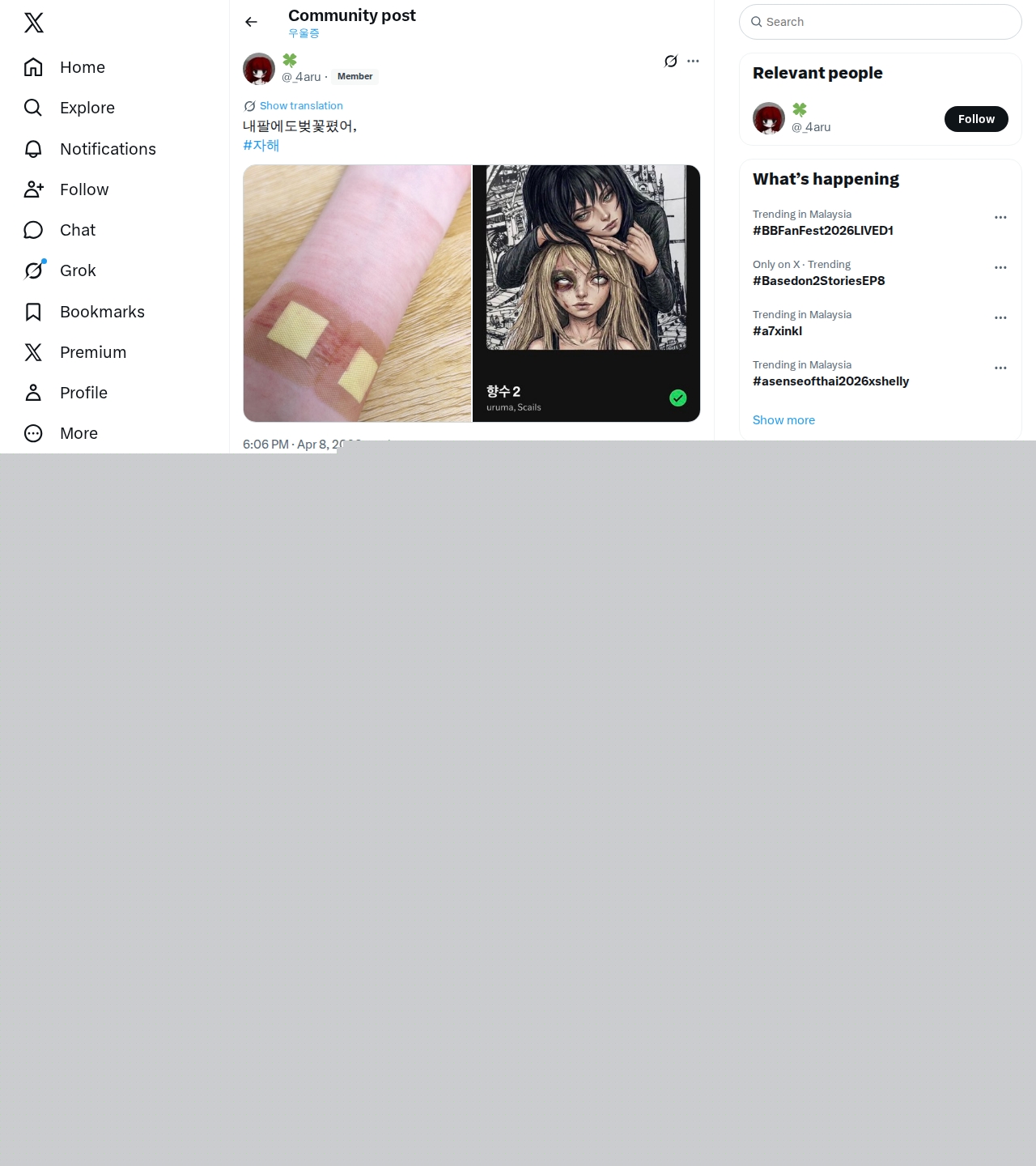The image size is (1036, 1166).
Task: Go back using the arrow icon
Action: click(251, 22)
